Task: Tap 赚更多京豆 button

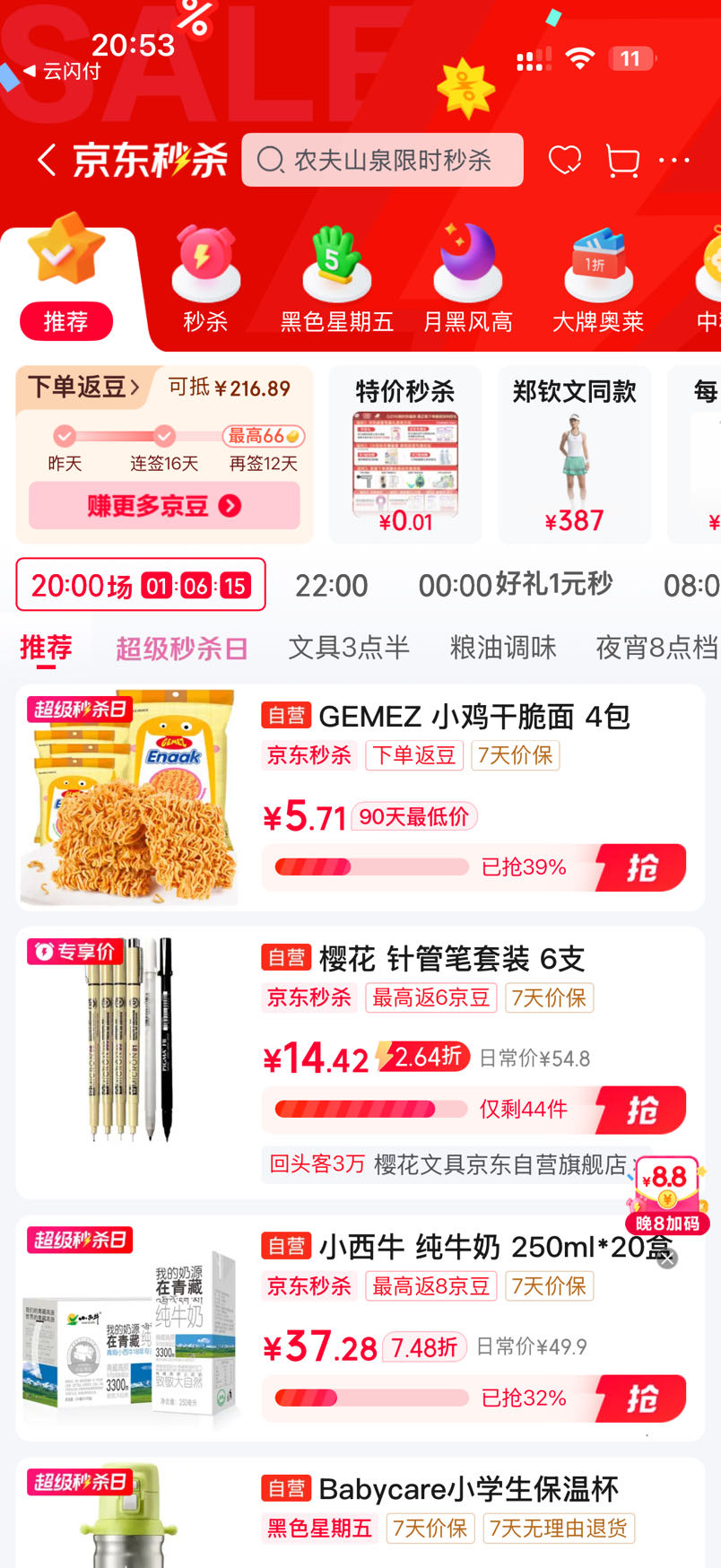Action: point(164,506)
